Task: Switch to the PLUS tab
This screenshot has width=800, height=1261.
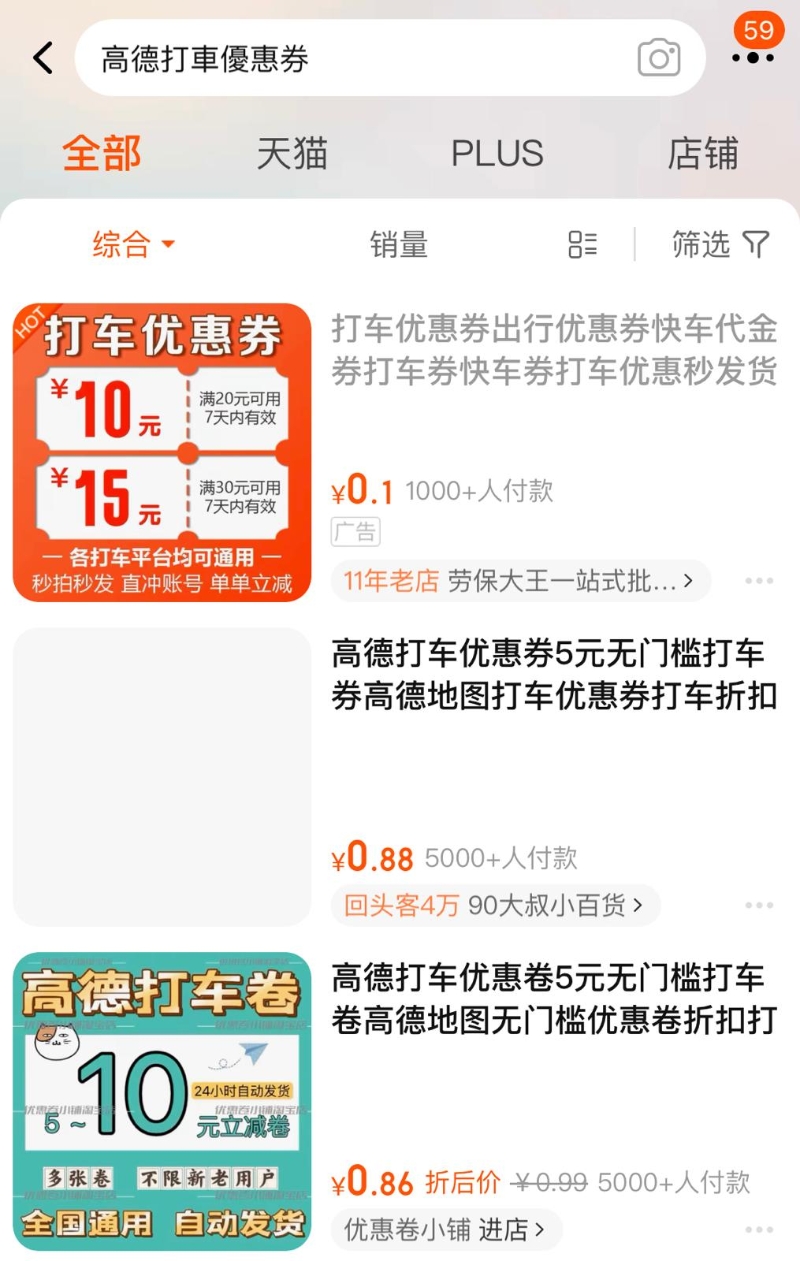Action: 498,152
